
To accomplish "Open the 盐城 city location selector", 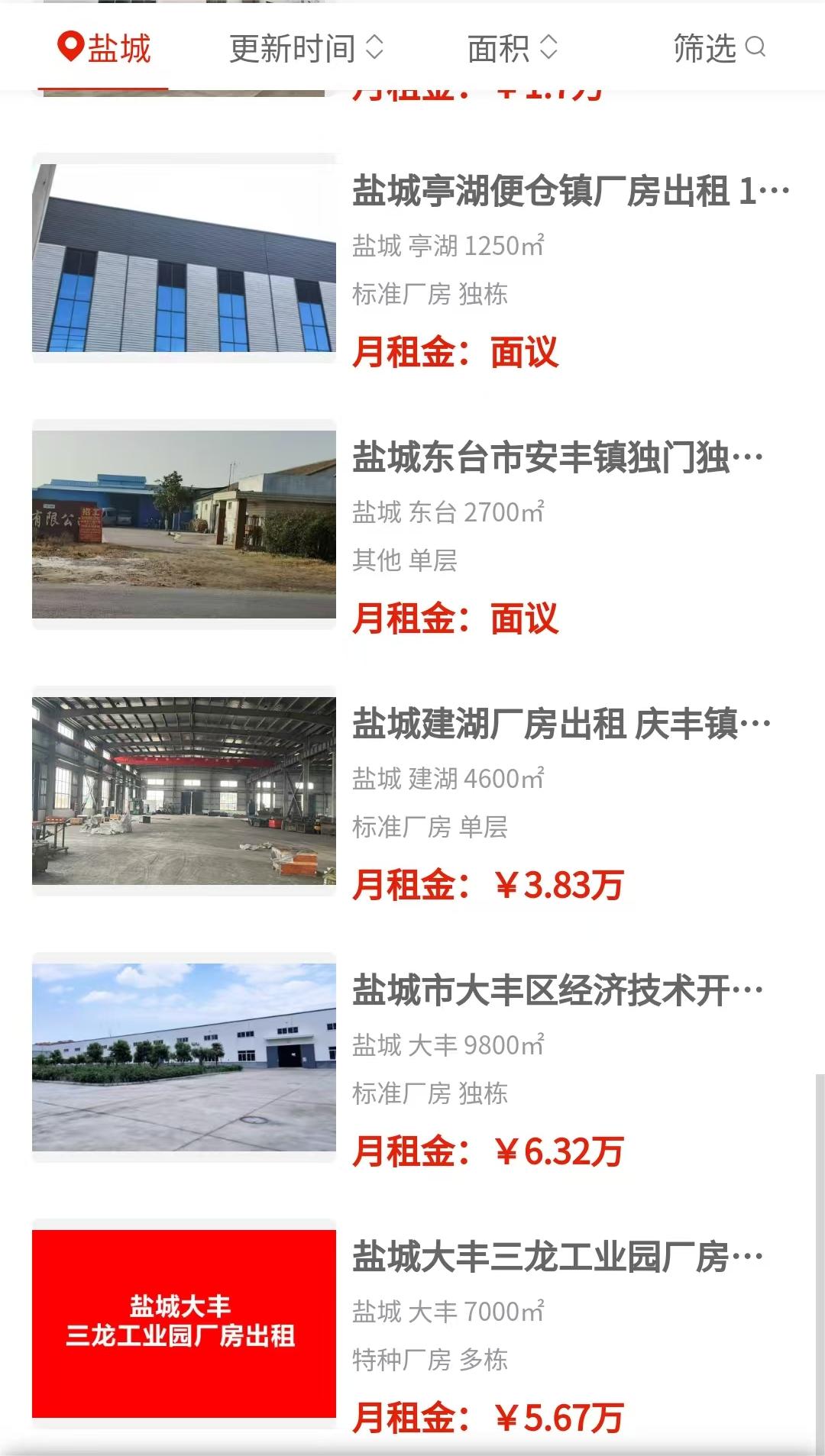I will click(x=105, y=49).
